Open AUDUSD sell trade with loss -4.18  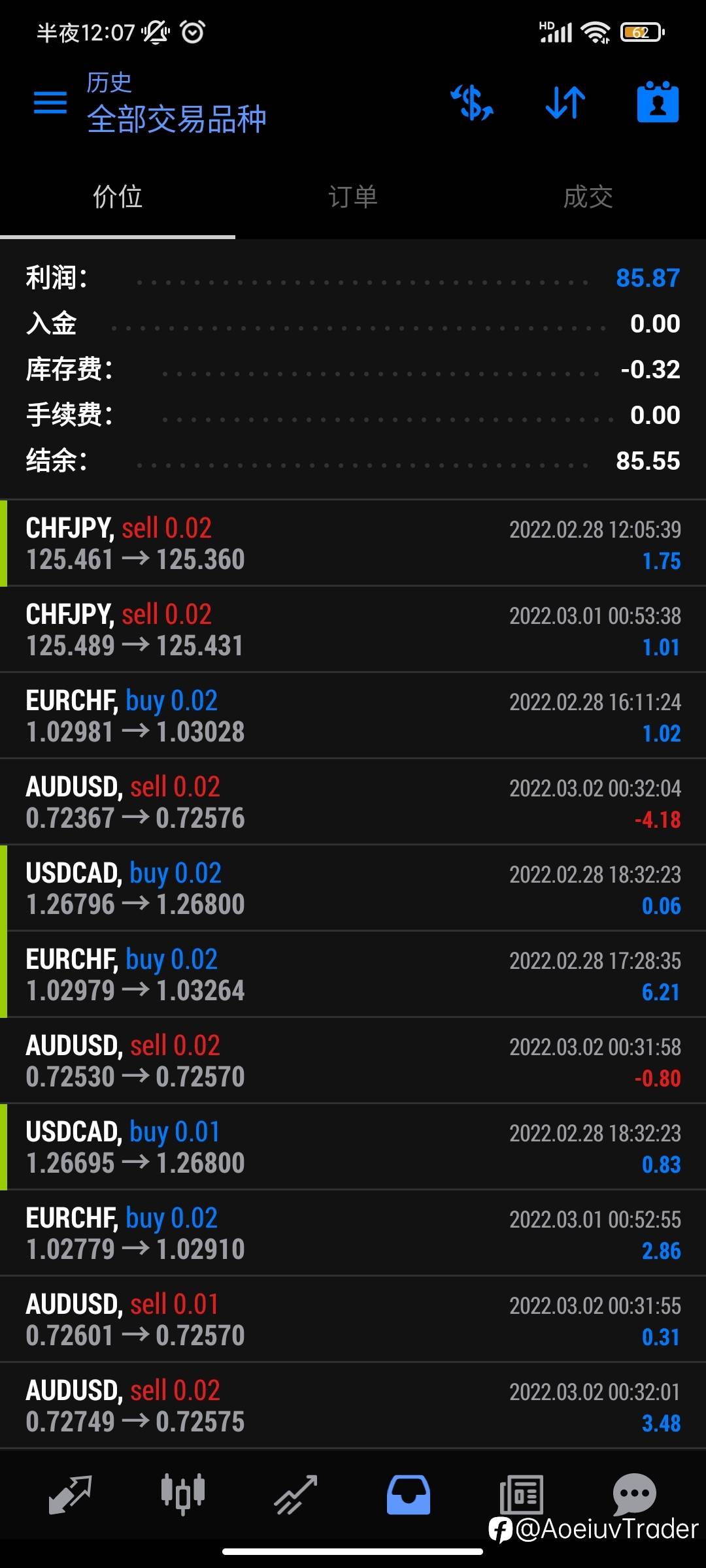[x=353, y=802]
